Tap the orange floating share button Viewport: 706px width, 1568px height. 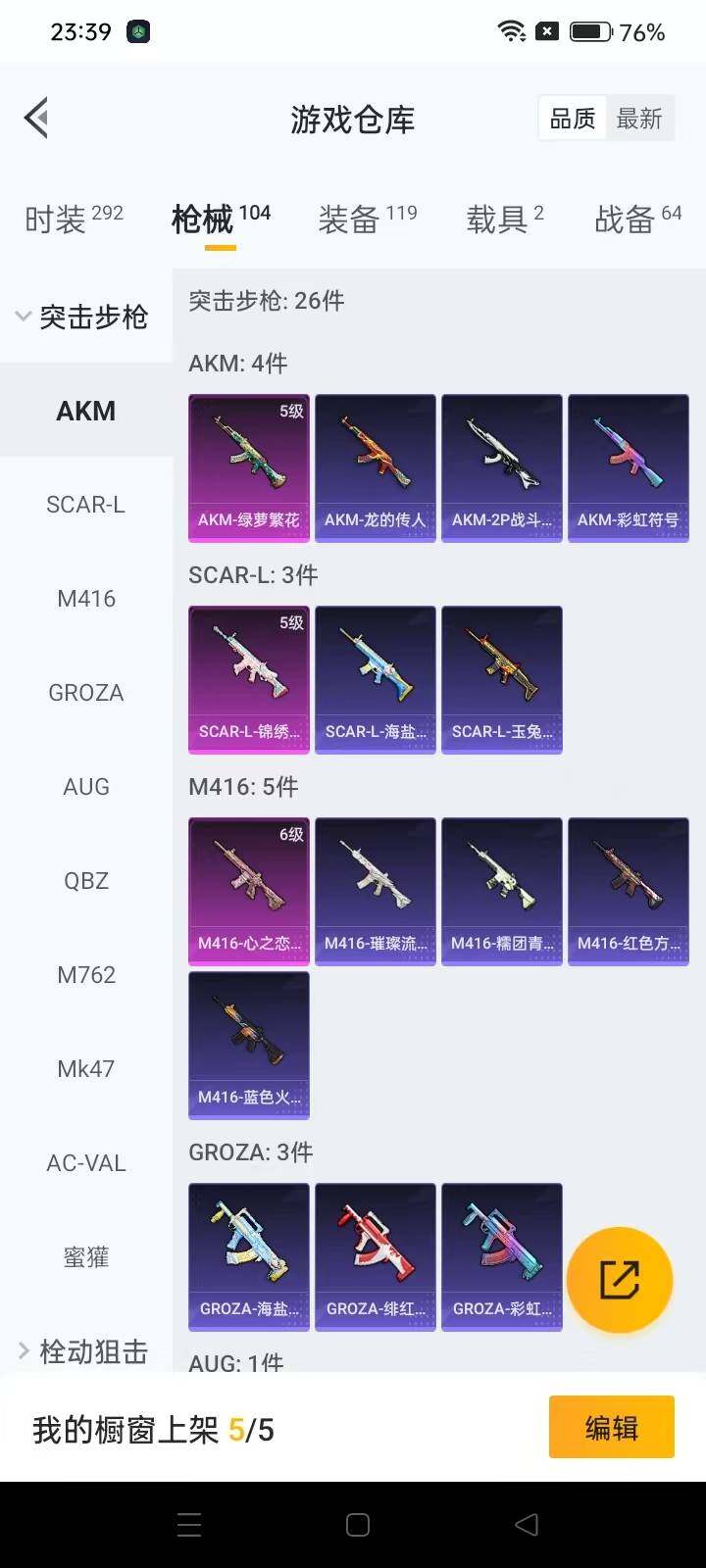620,1280
